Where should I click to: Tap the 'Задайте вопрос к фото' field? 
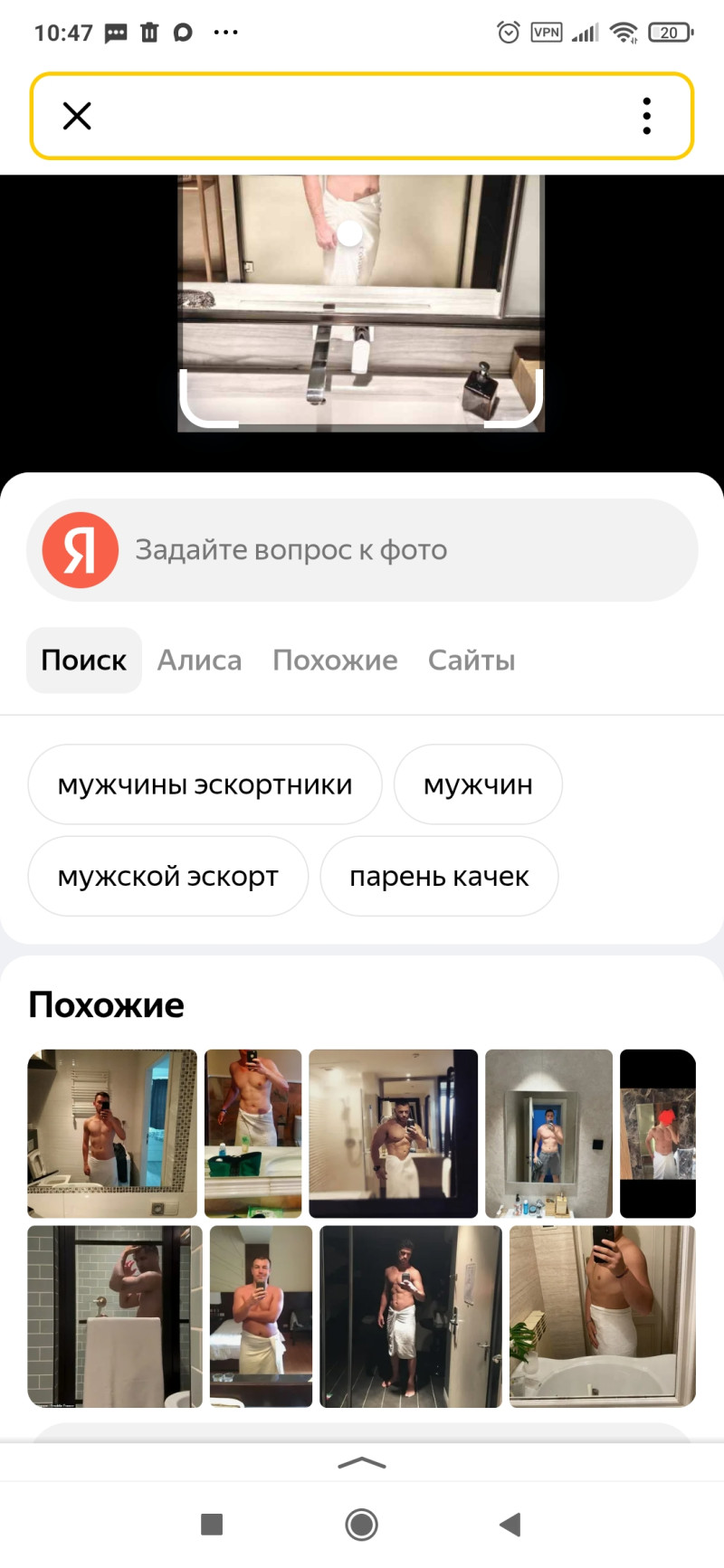coord(362,550)
